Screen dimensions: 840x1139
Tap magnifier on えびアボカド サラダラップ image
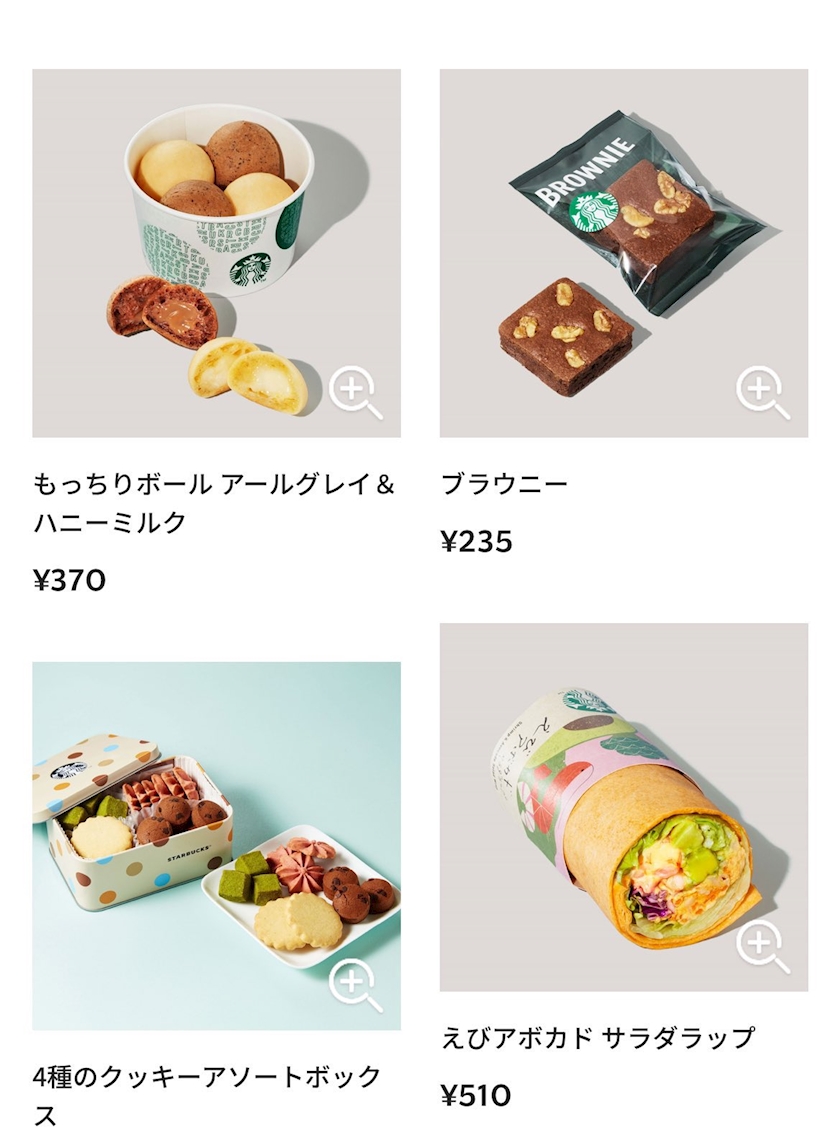(x=762, y=947)
